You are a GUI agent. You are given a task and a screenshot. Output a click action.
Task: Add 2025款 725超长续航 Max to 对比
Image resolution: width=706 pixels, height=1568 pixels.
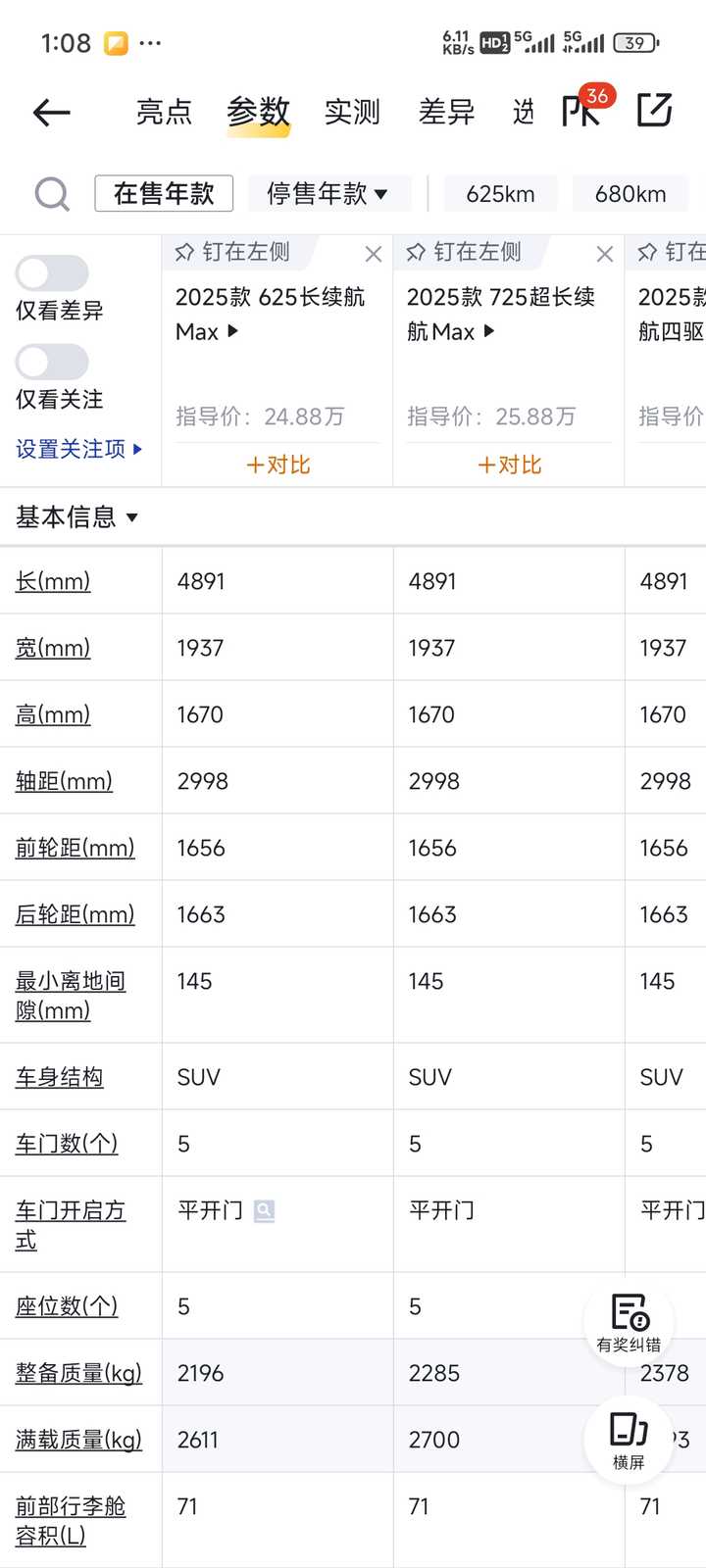click(x=509, y=465)
